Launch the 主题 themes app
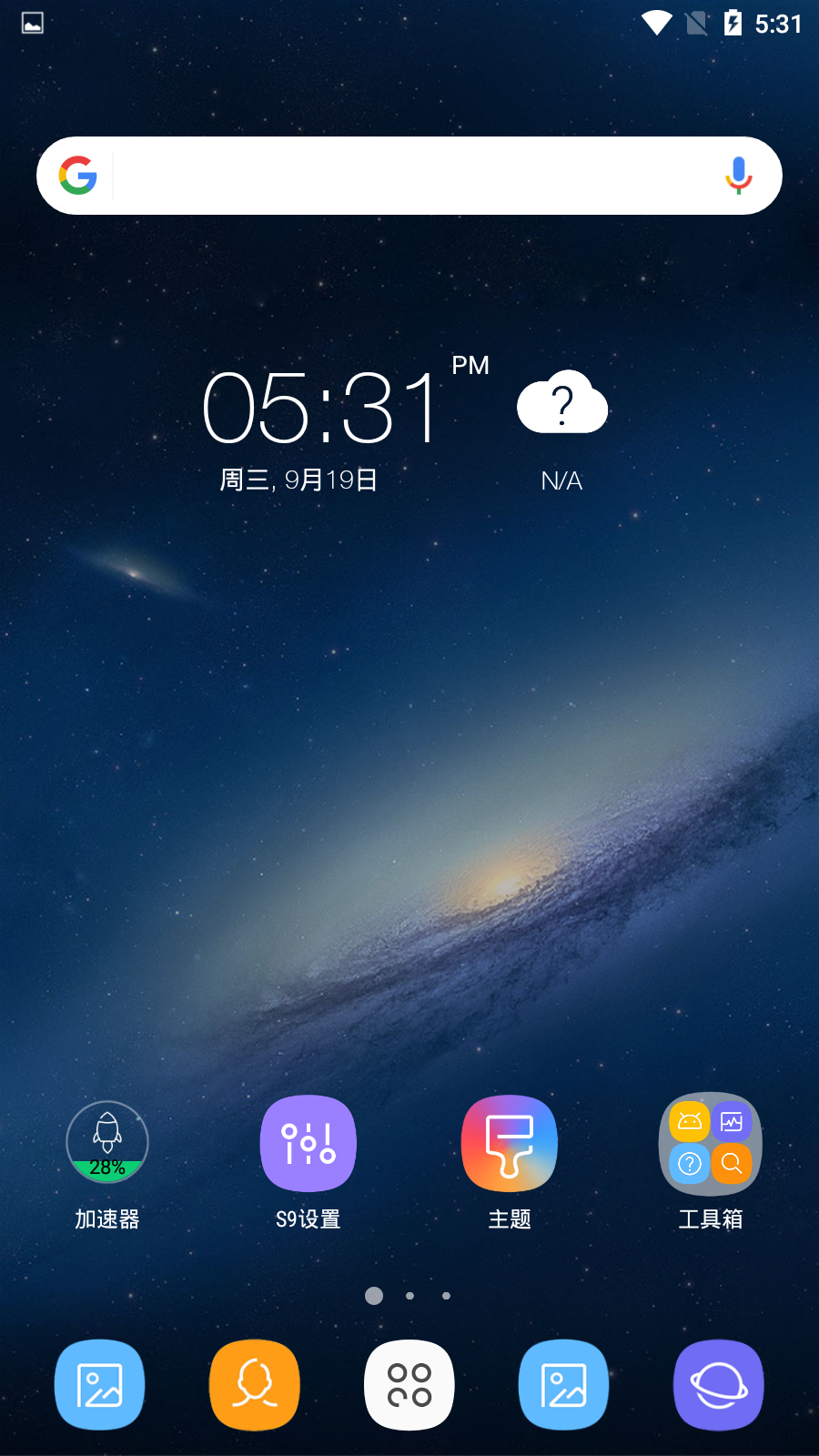 (510, 1144)
